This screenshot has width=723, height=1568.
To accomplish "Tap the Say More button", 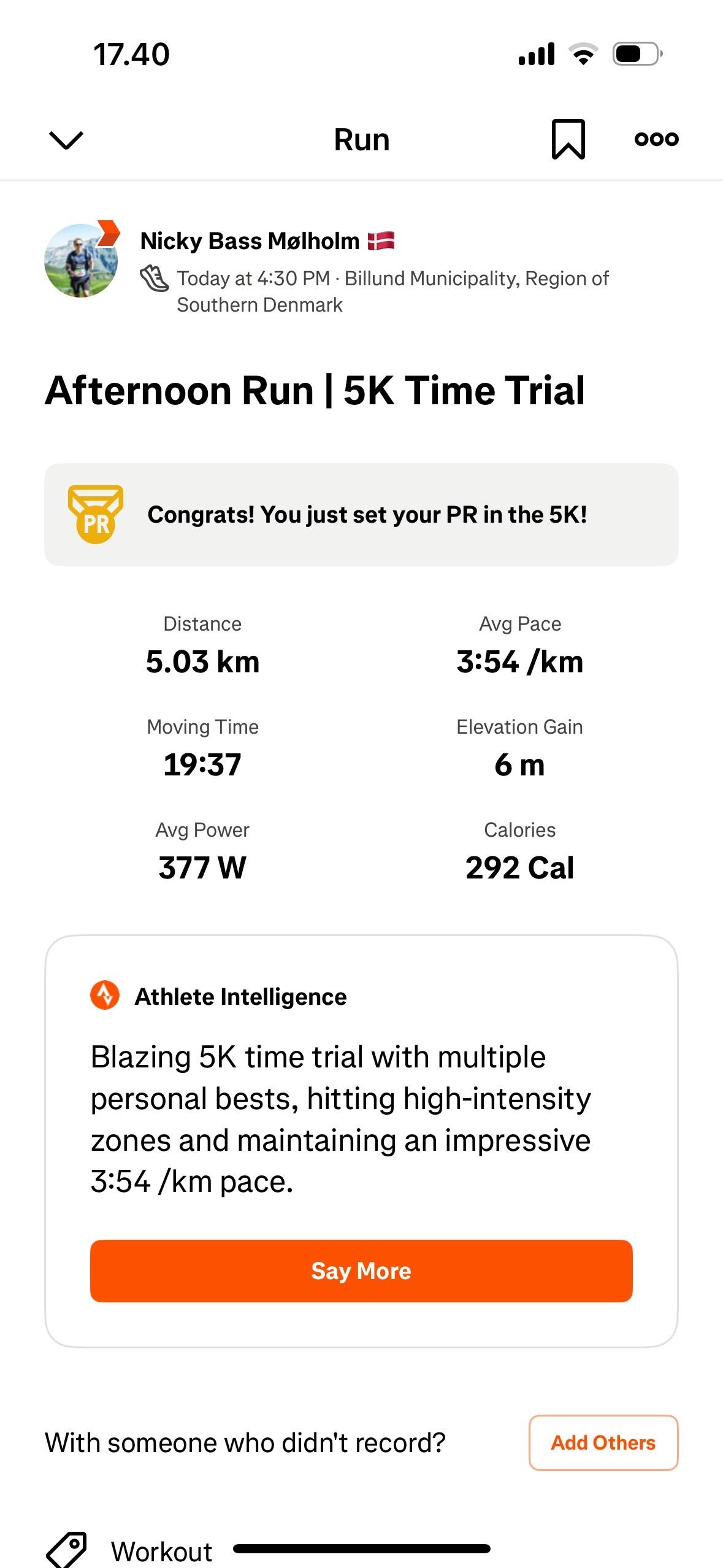I will pyautogui.click(x=361, y=1270).
